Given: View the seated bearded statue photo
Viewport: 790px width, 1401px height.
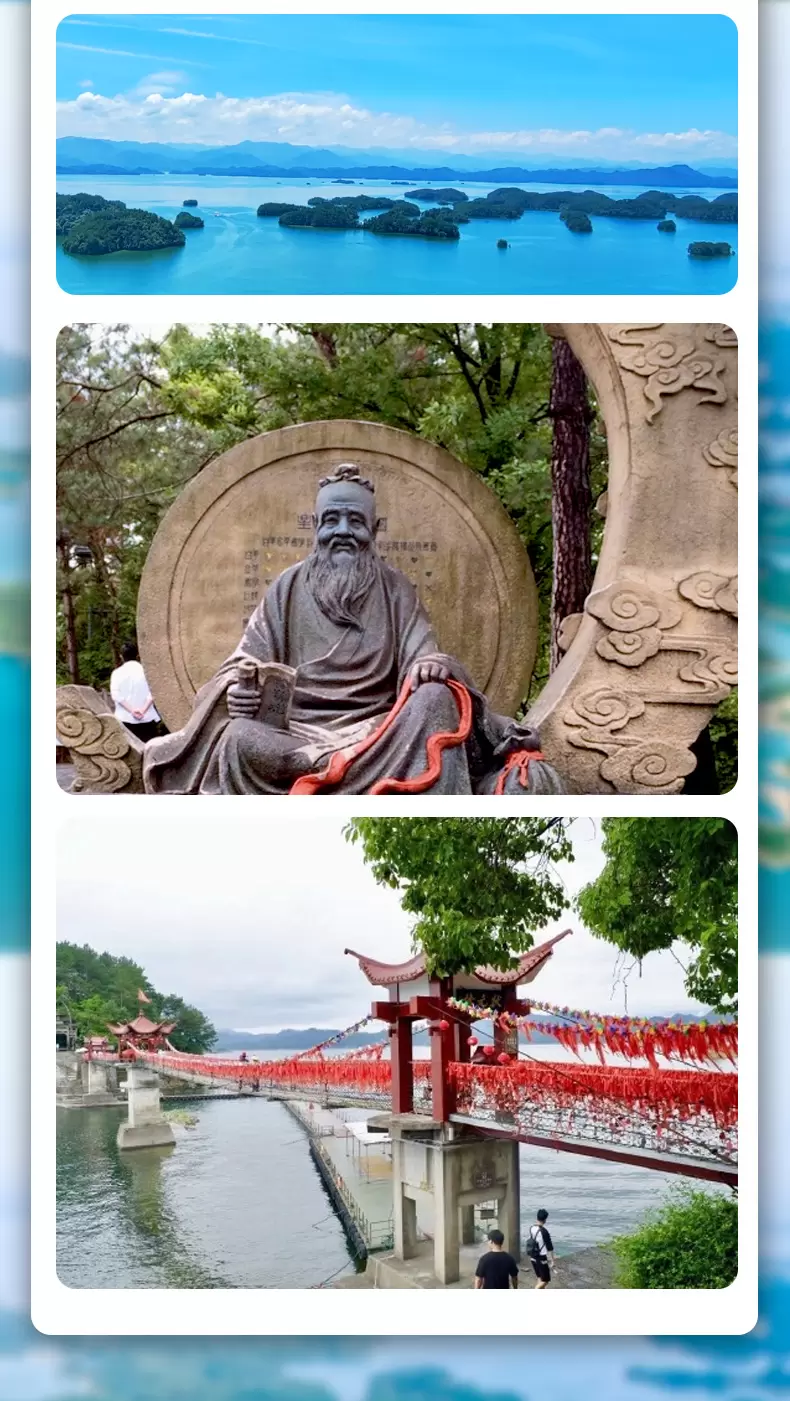Looking at the screenshot, I should click(x=397, y=558).
